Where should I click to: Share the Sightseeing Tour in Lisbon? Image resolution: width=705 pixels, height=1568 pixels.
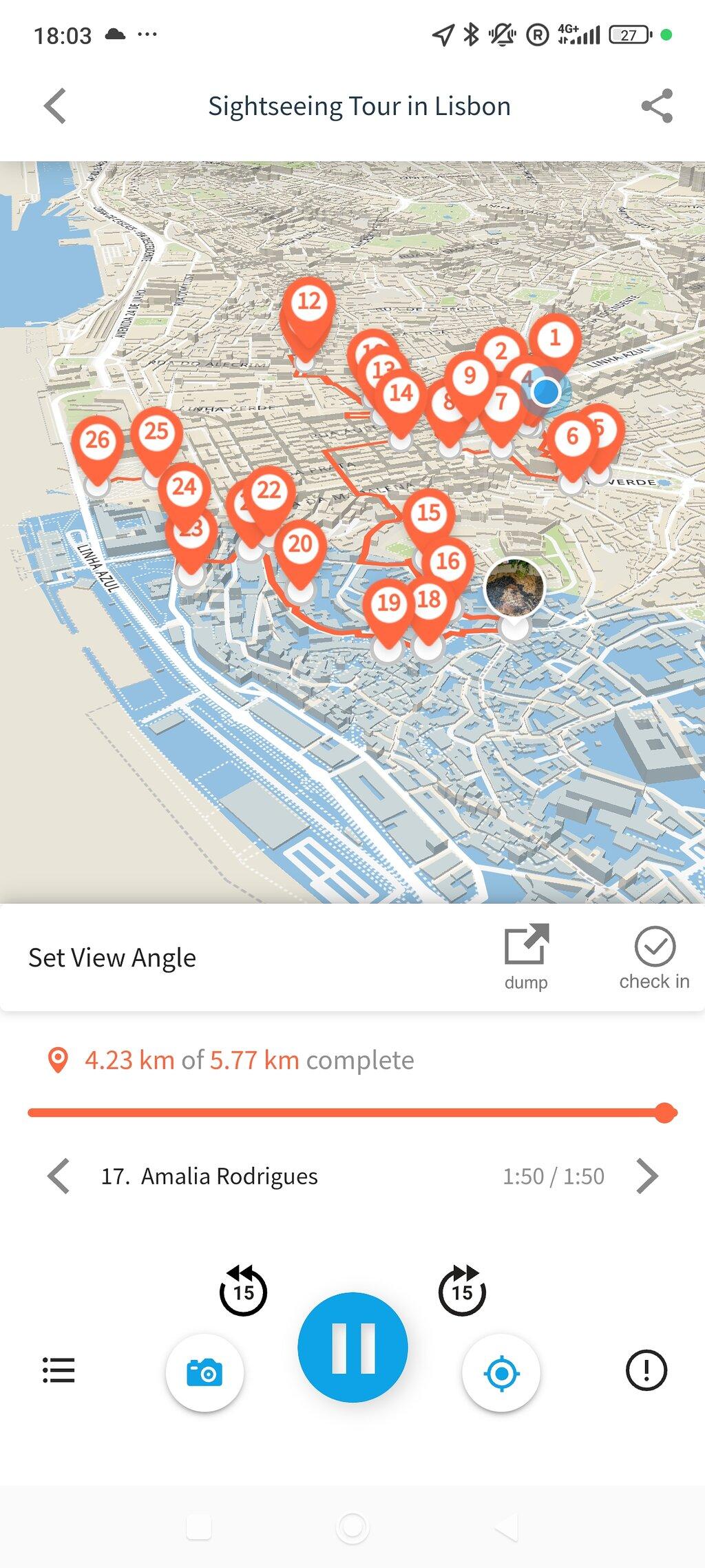657,106
